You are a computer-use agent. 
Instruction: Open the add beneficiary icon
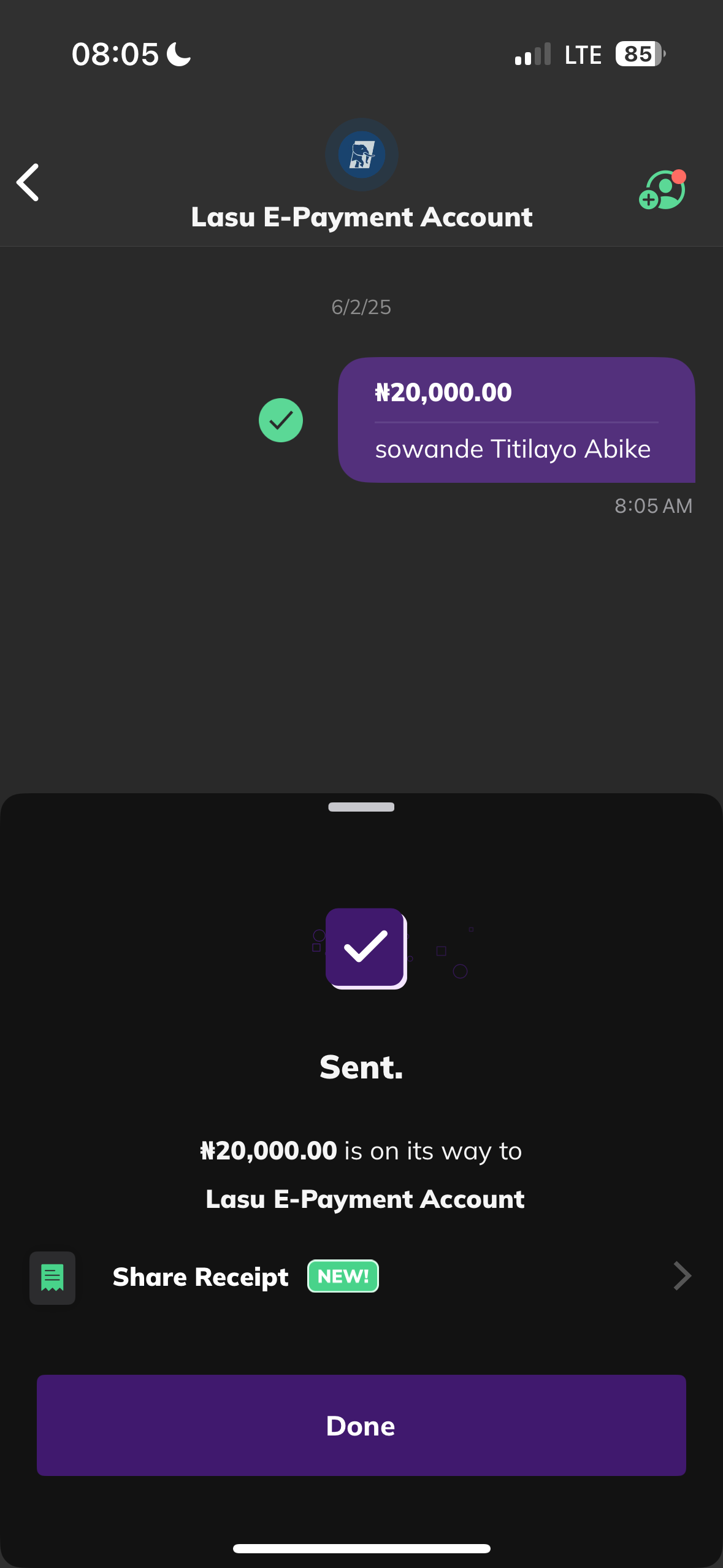pos(662,190)
